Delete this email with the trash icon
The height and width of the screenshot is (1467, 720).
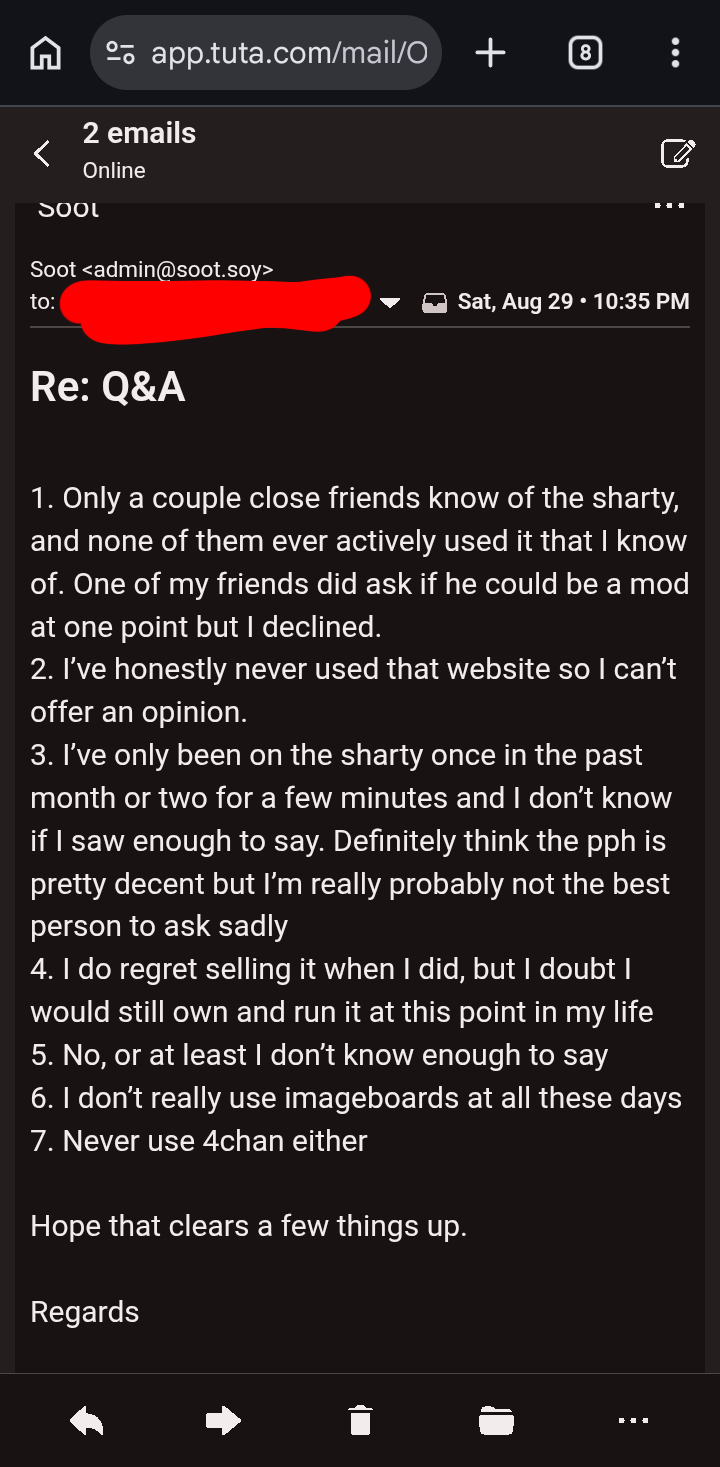(x=360, y=1420)
